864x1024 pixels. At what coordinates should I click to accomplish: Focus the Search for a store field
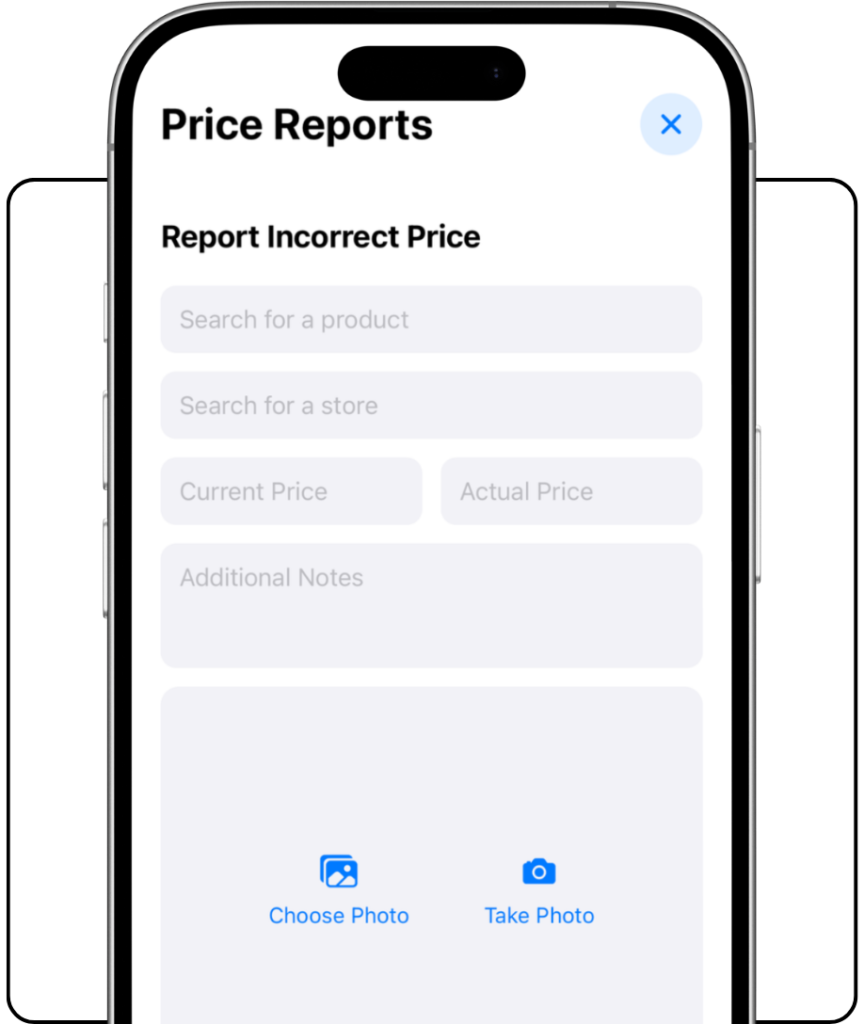431,406
